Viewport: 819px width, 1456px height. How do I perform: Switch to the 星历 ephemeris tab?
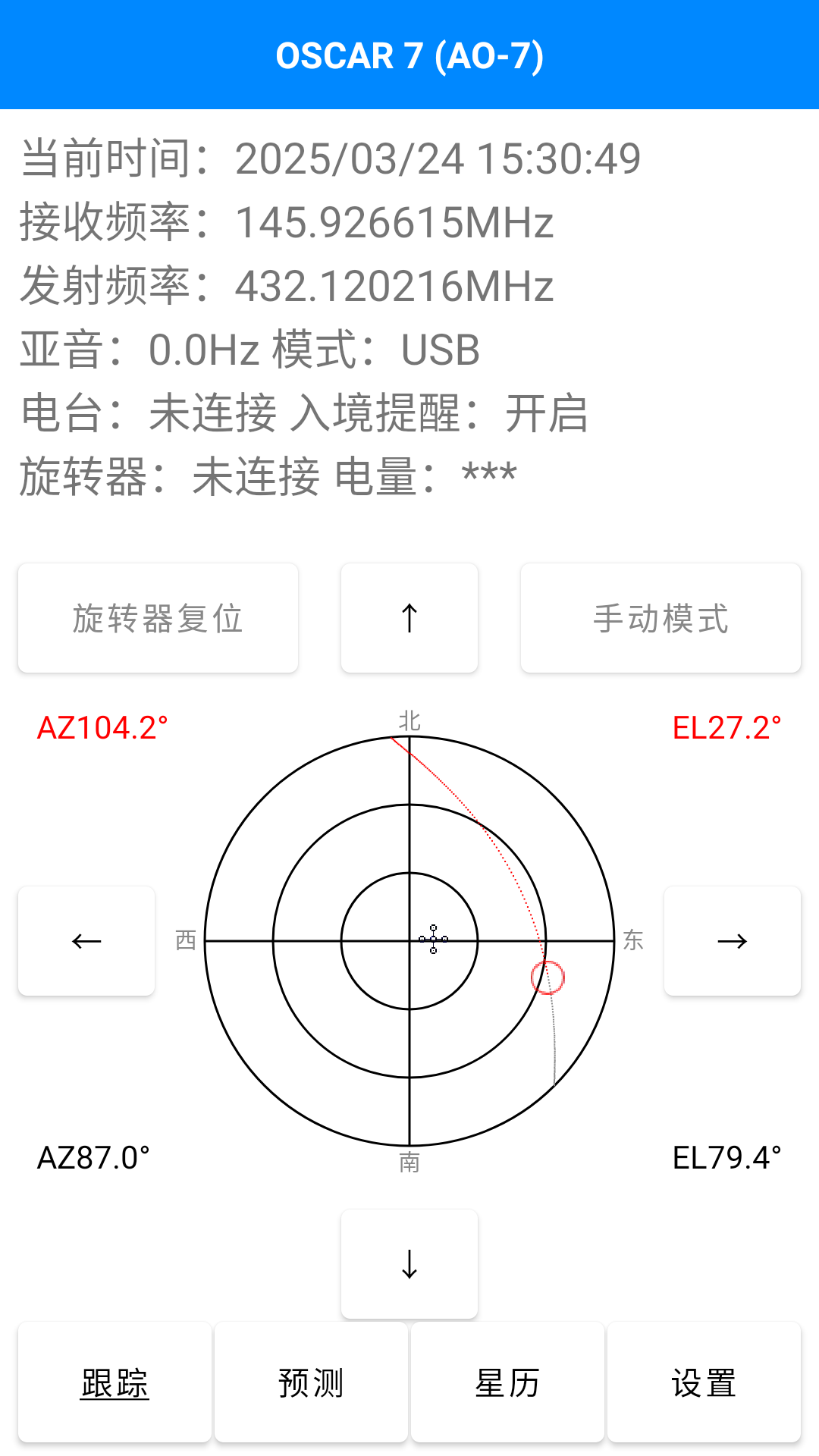[x=507, y=1382]
